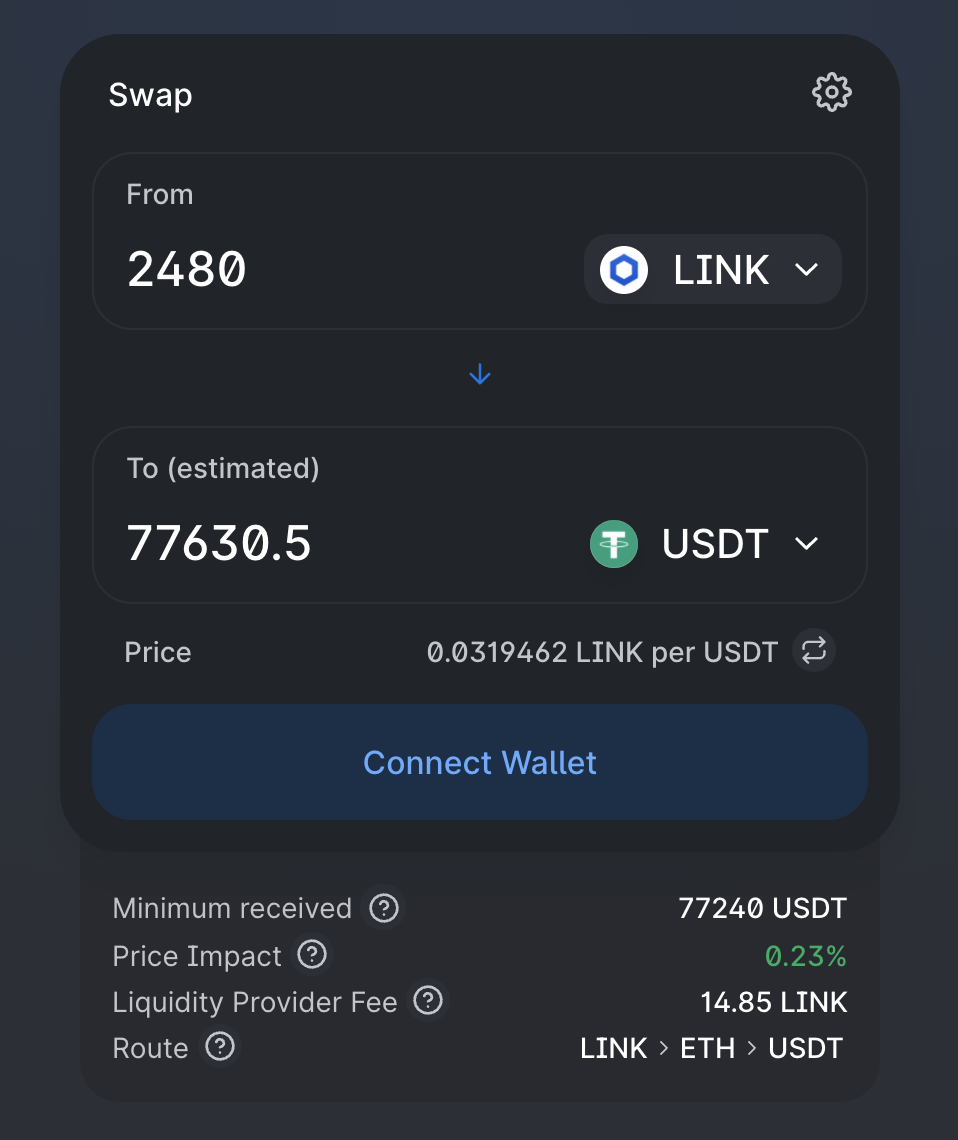The height and width of the screenshot is (1140, 958).
Task: Click the Connect Wallet button
Action: tap(480, 762)
